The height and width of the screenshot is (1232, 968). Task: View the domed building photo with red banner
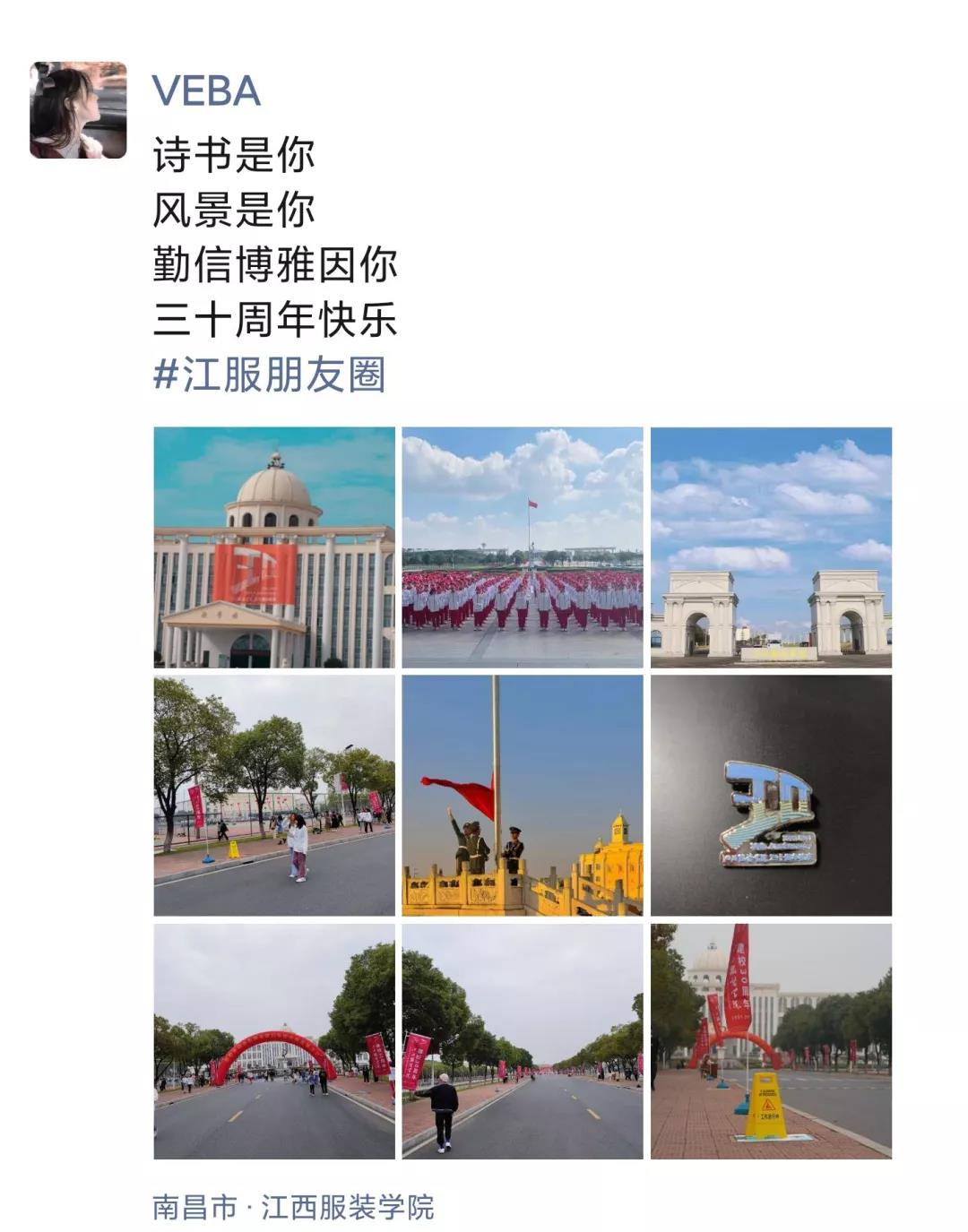pos(274,547)
